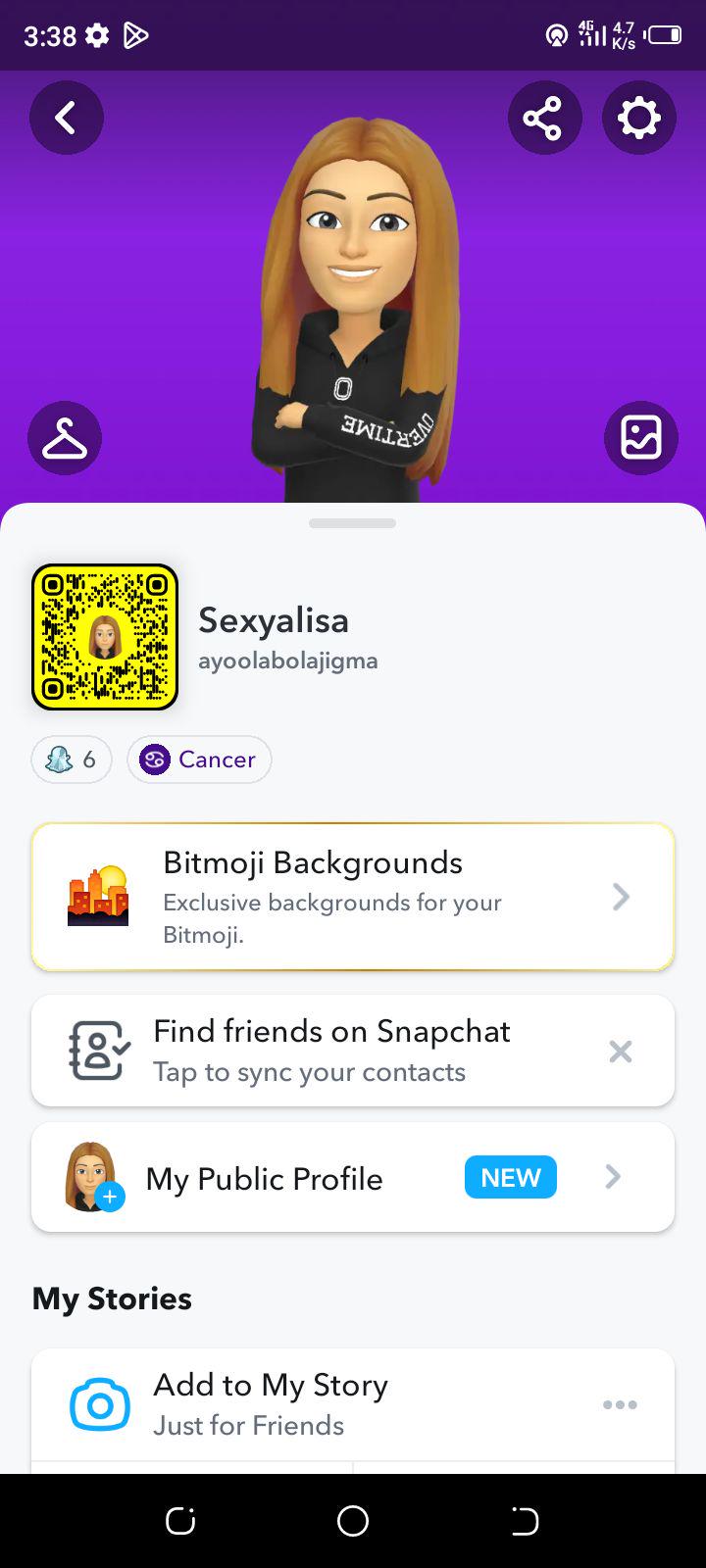Open the Bitmoji Backgrounds cityscape icon
Image resolution: width=706 pixels, height=1568 pixels.
point(98,895)
